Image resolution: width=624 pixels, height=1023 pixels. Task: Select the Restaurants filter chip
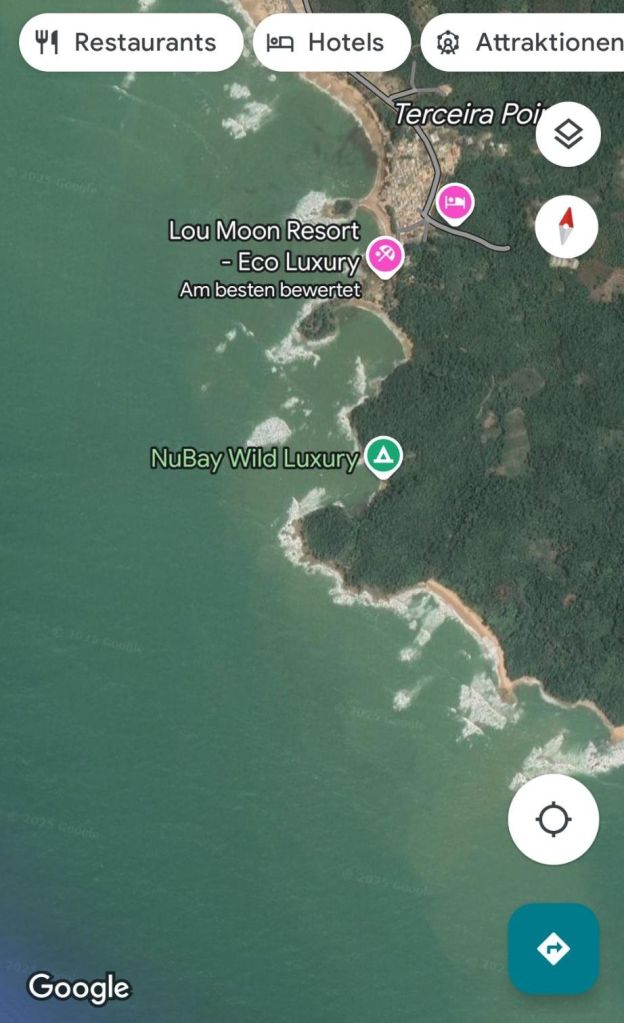(x=130, y=43)
